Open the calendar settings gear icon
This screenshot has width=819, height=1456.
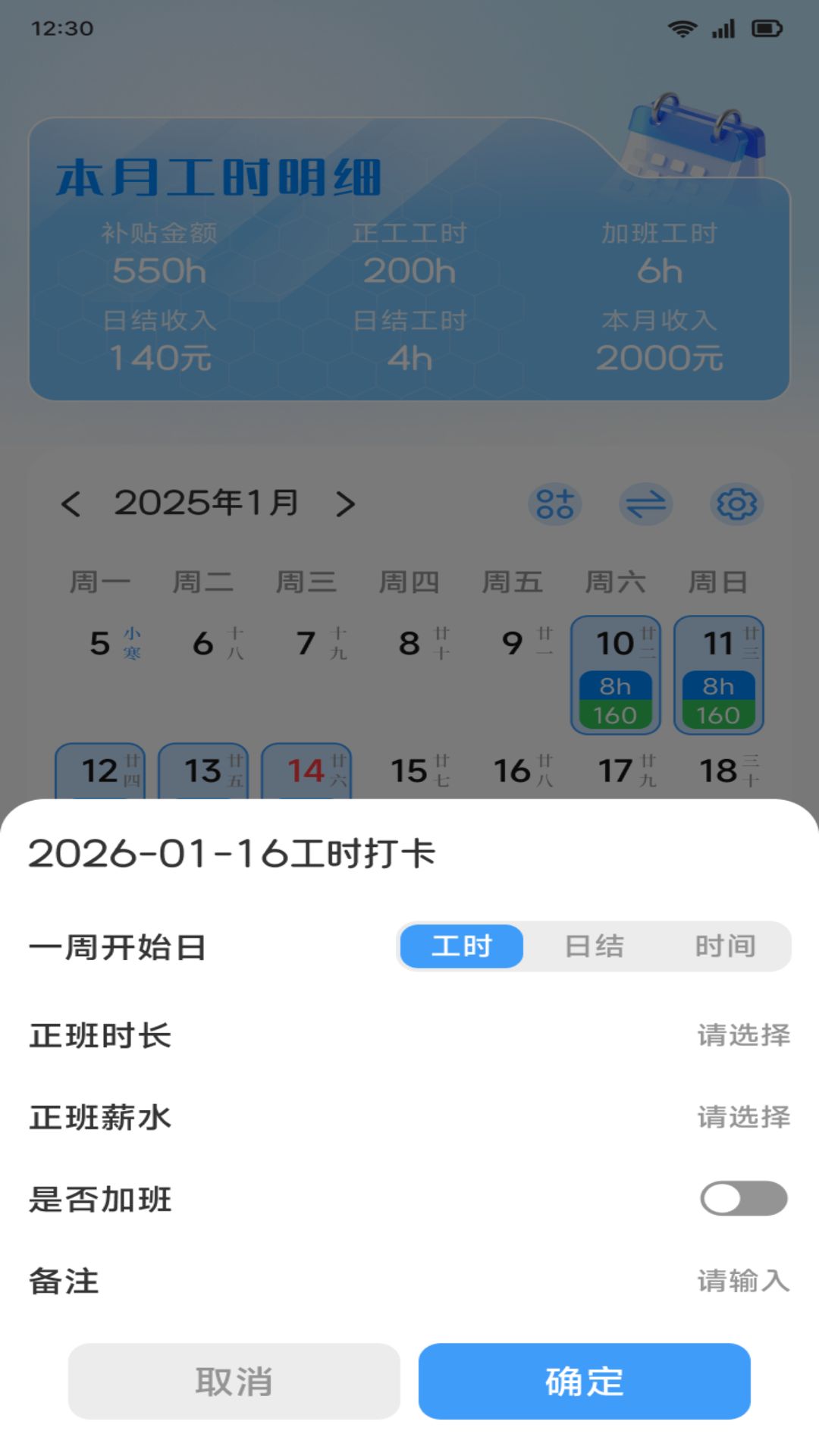(x=735, y=504)
